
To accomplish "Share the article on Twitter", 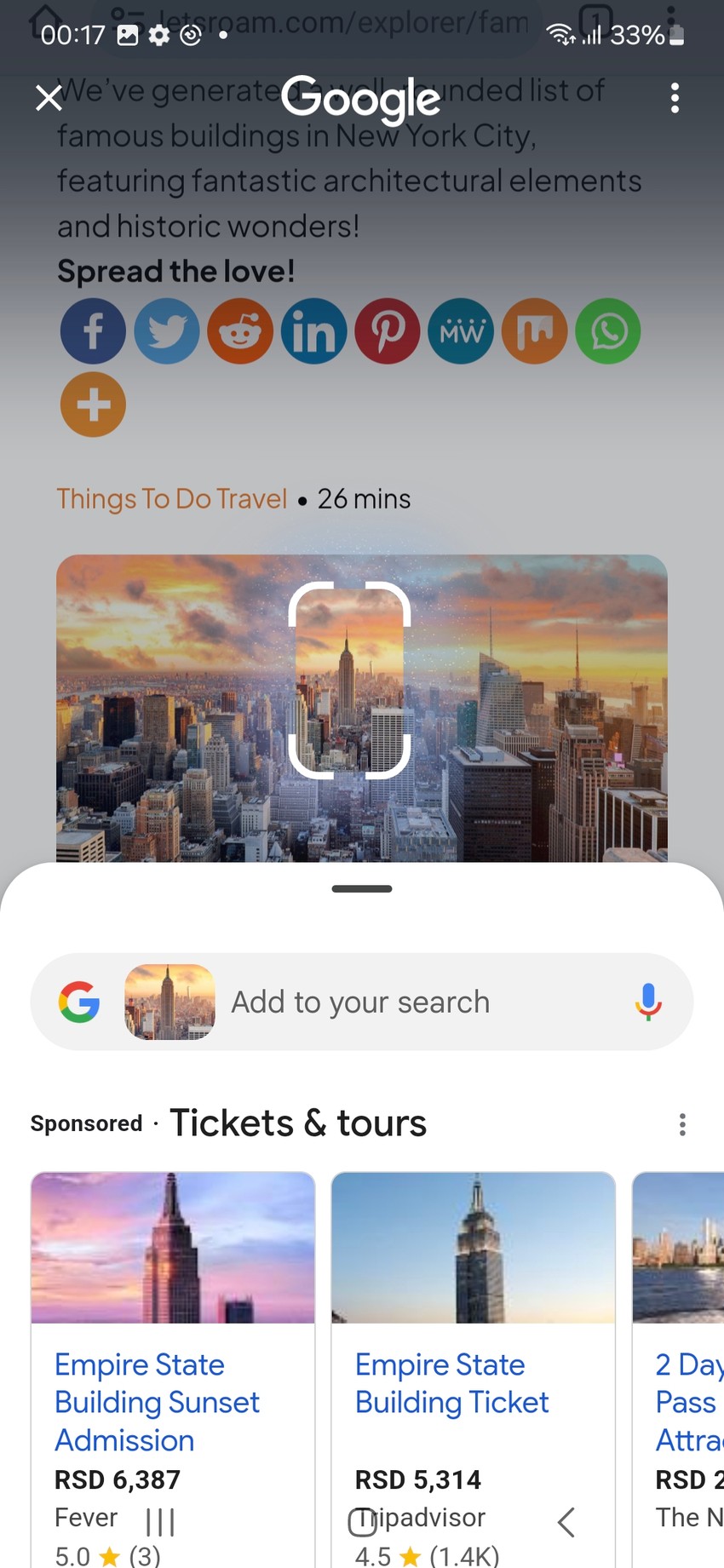I will pos(166,331).
